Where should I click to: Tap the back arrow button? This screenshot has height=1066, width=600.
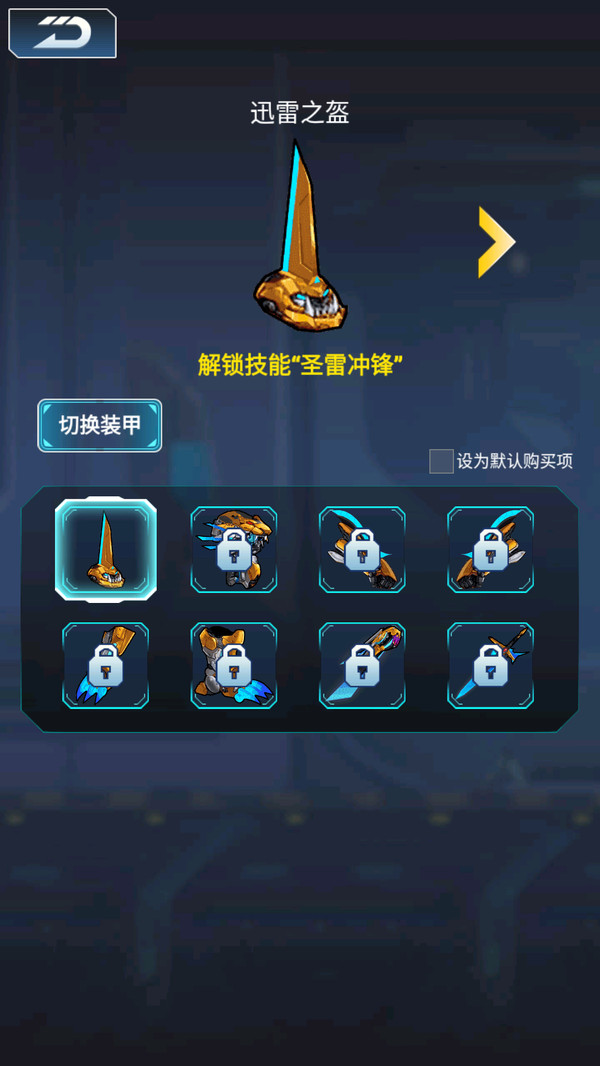[x=62, y=33]
